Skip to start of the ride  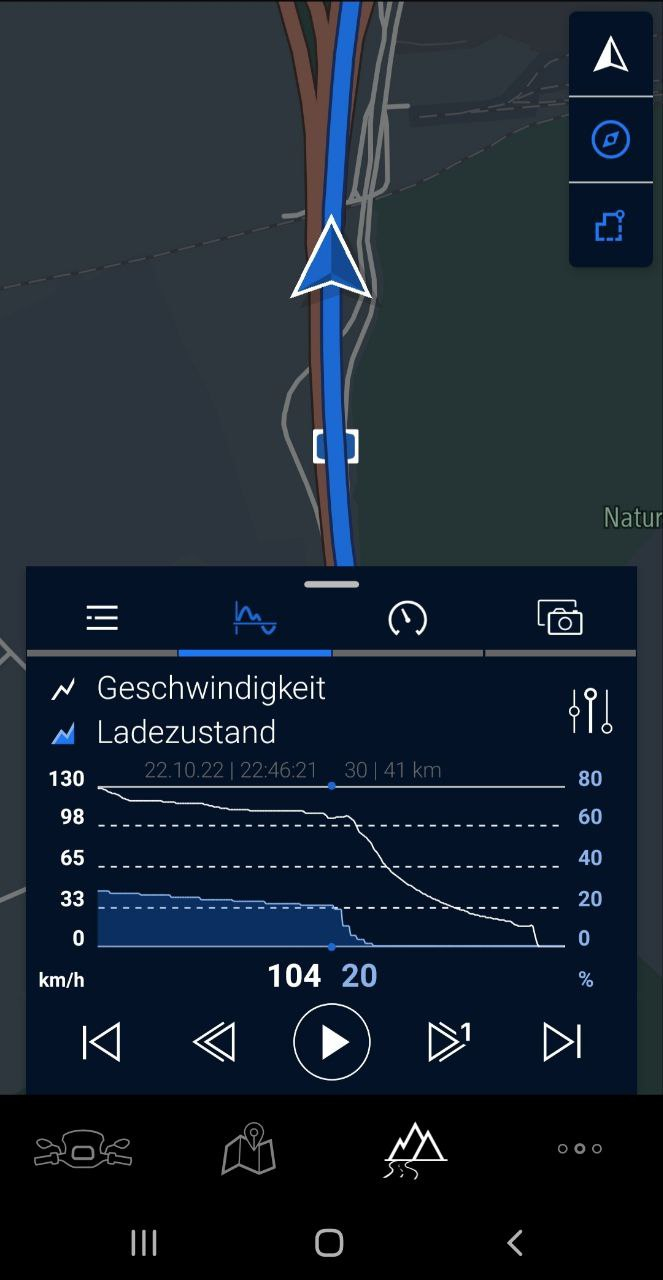(x=101, y=1042)
